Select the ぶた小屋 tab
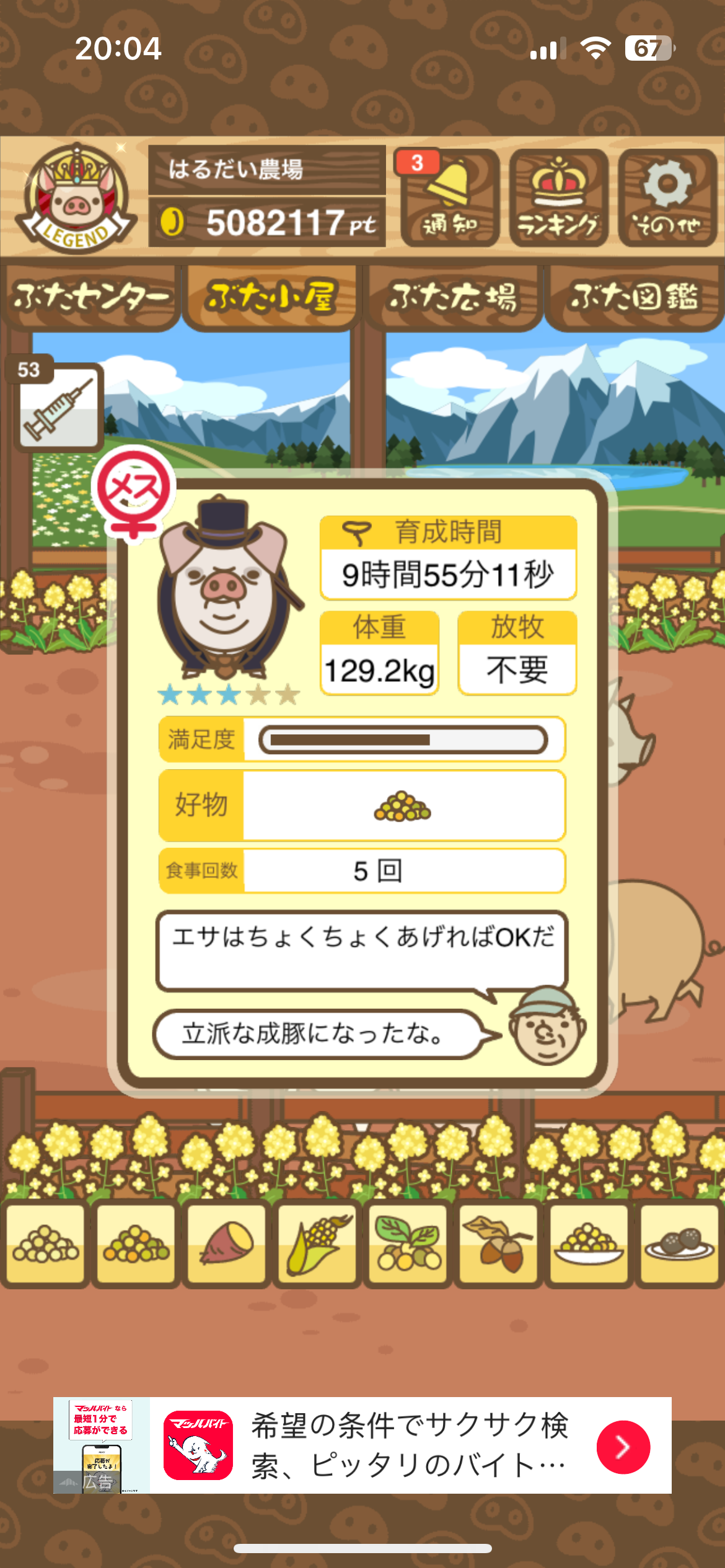This screenshot has width=725, height=1568. pos(271,297)
